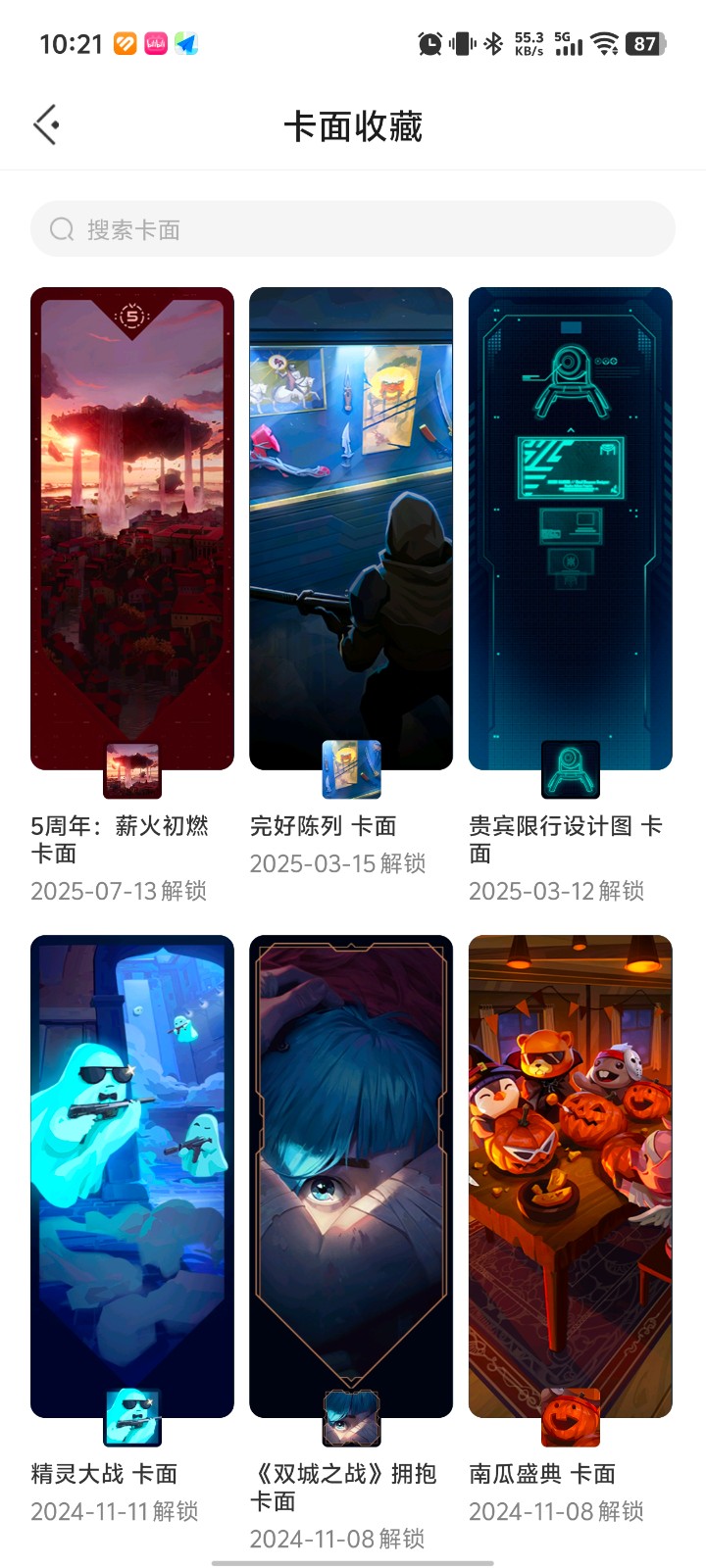The width and height of the screenshot is (706, 1568).
Task: View the 《双城之战》拥抱 card
Action: tap(351, 1176)
